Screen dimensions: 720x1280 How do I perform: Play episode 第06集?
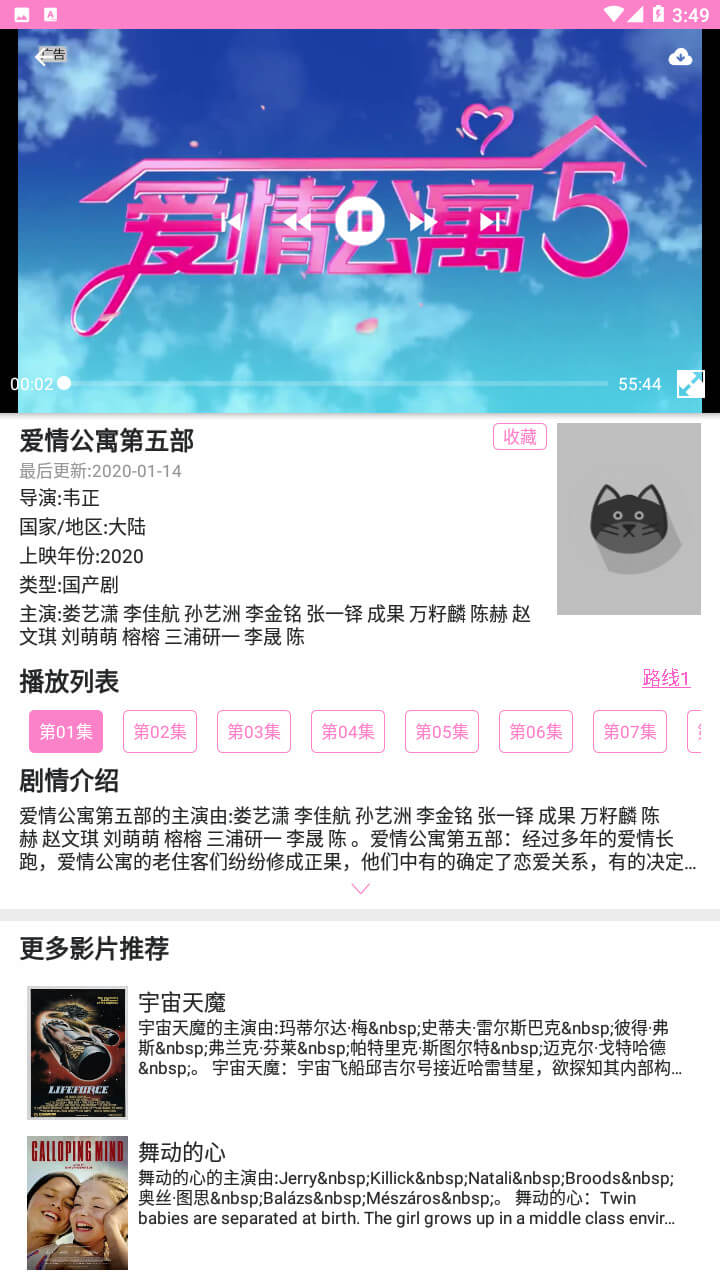tap(536, 732)
